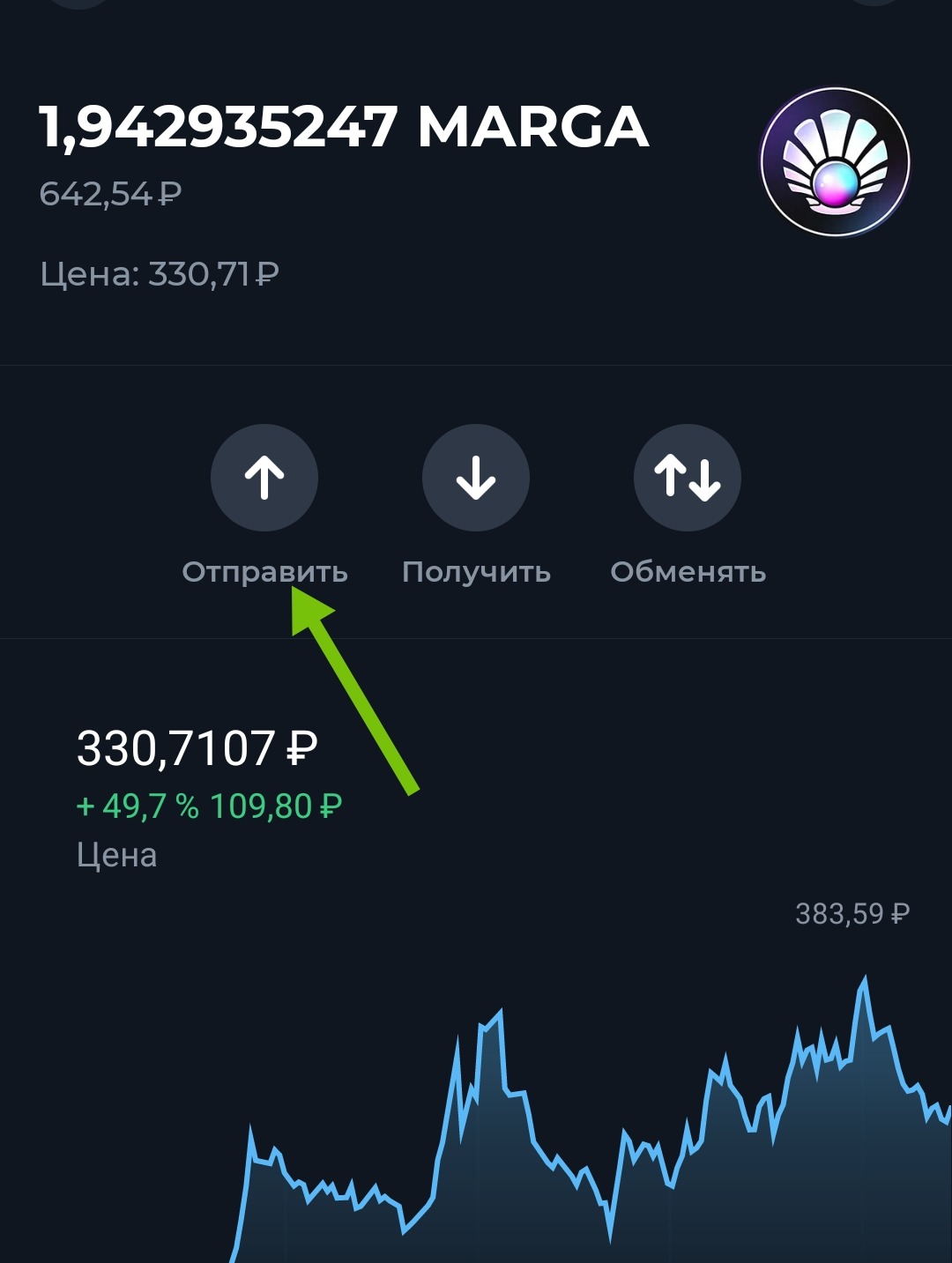Screen dimensions: 952x1263
Task: Open Получить to receive MARGA
Action: [x=476, y=478]
